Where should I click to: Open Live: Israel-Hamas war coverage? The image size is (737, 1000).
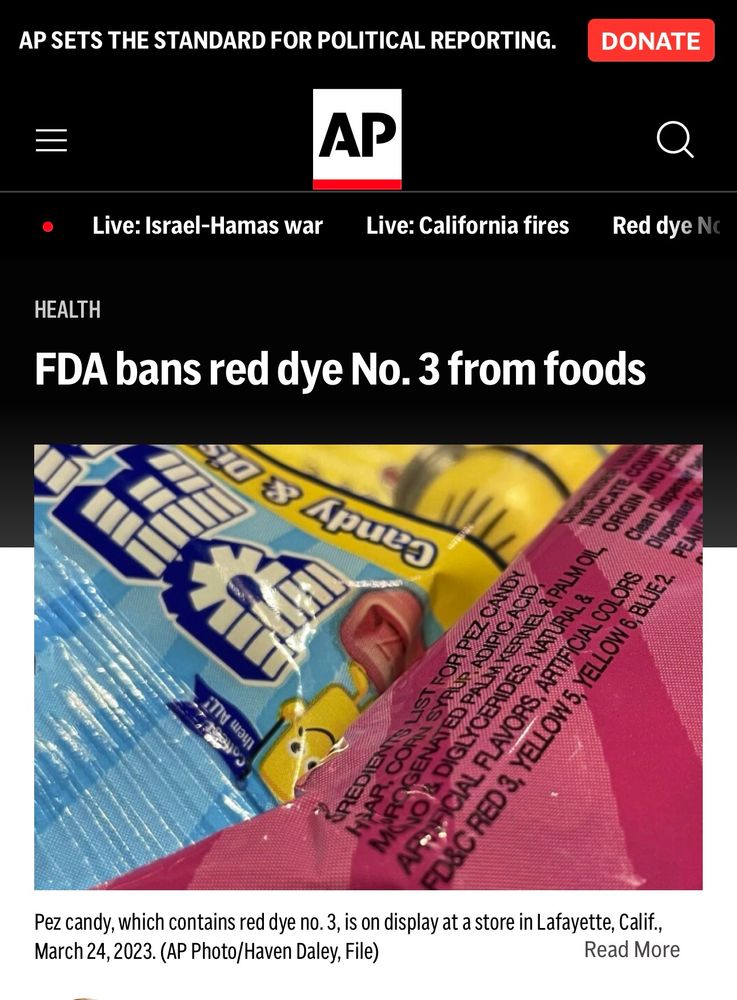[207, 226]
